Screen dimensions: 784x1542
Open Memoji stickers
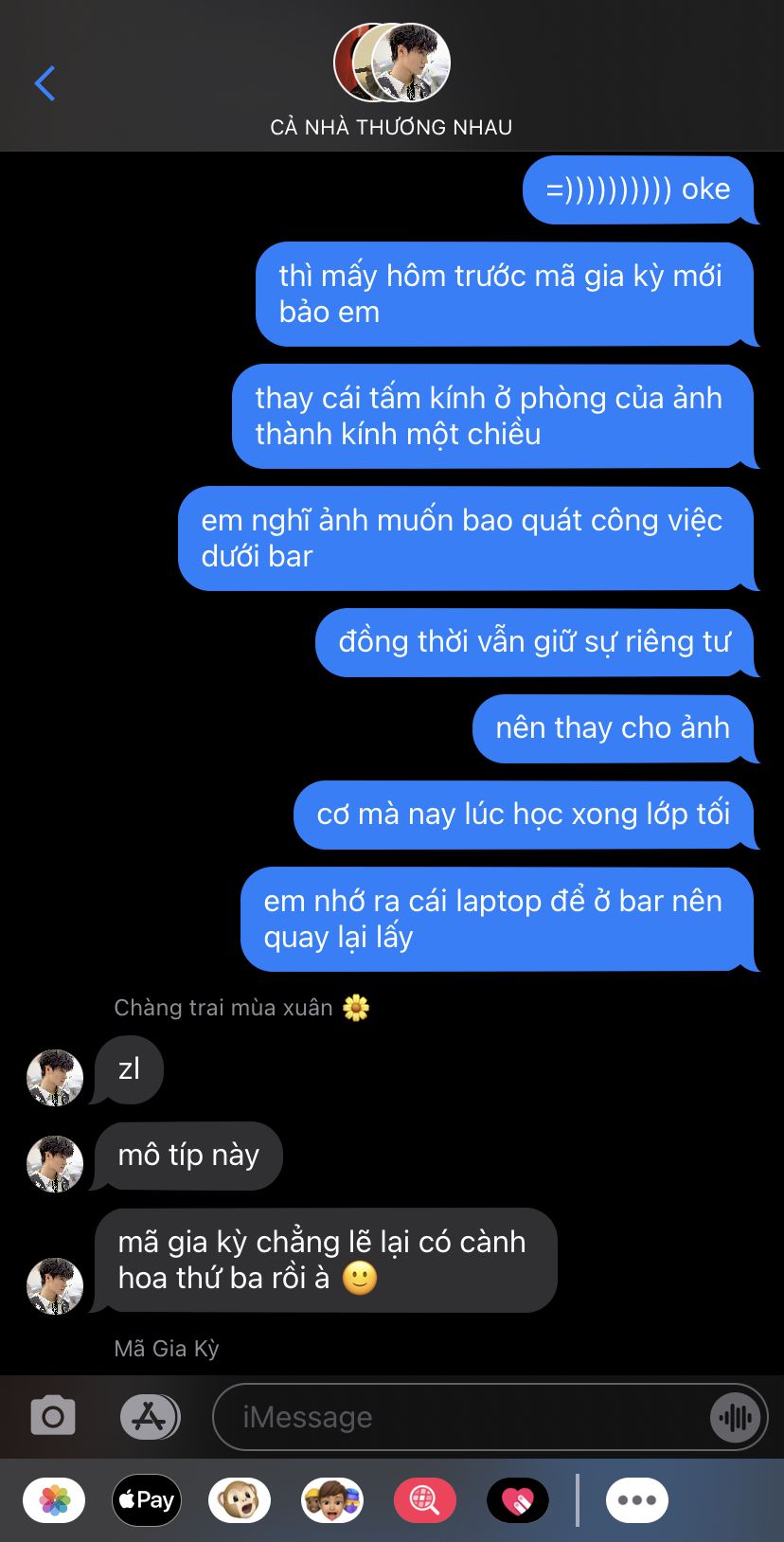[331, 1500]
